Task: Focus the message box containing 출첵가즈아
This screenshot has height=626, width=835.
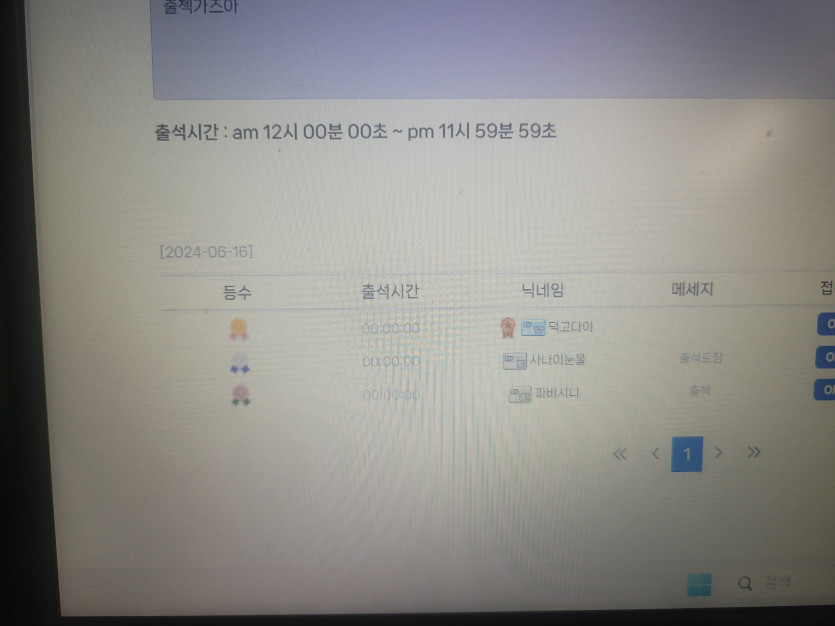Action: 490,50
